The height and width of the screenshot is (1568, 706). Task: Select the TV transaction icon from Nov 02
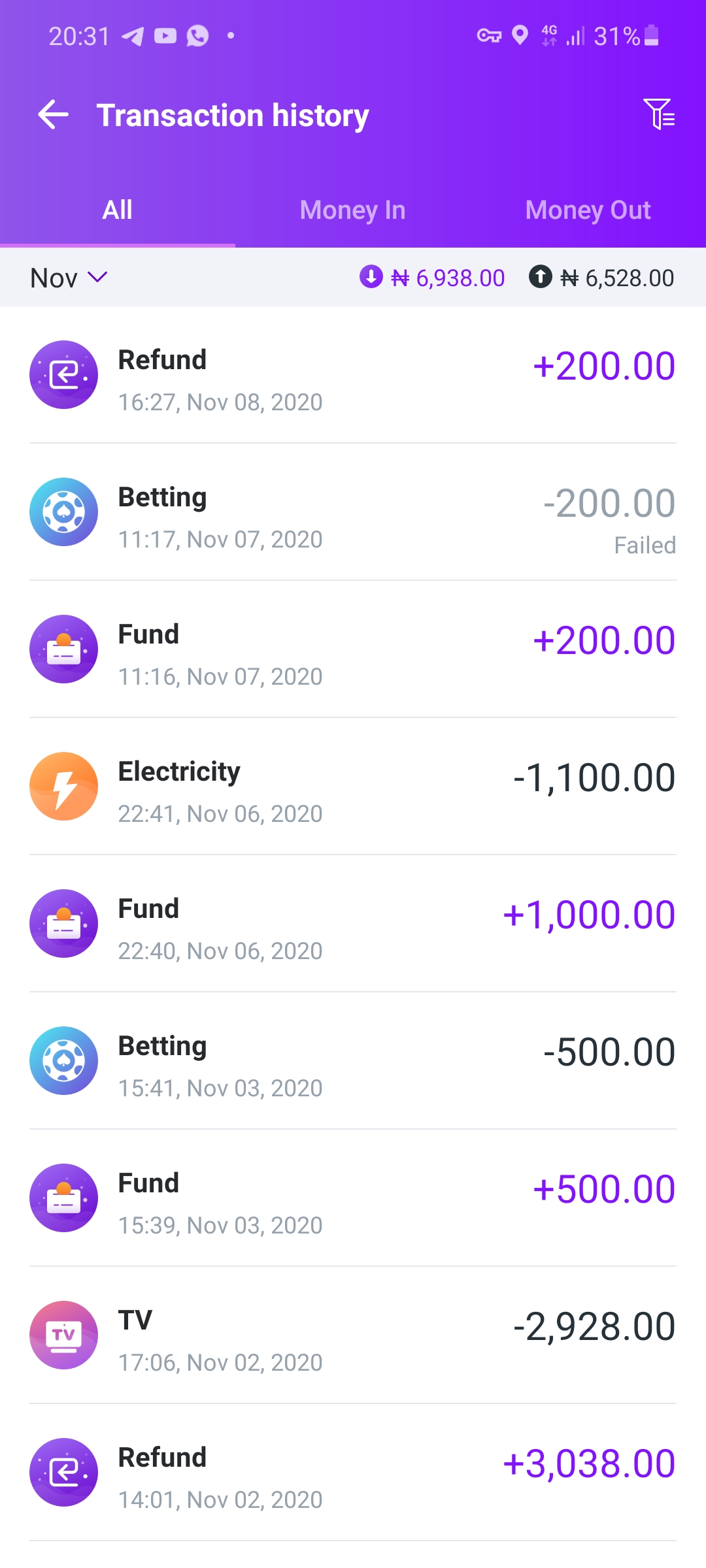pos(63,1335)
